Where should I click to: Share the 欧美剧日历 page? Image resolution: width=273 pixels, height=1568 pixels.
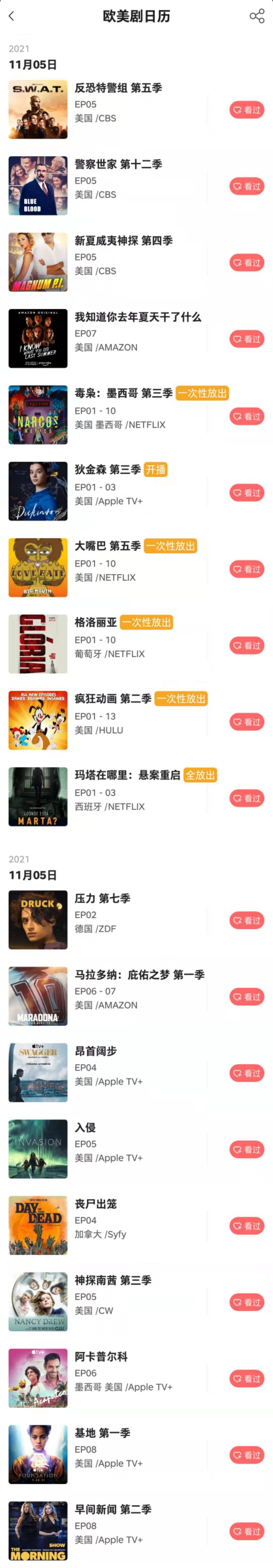[x=257, y=16]
